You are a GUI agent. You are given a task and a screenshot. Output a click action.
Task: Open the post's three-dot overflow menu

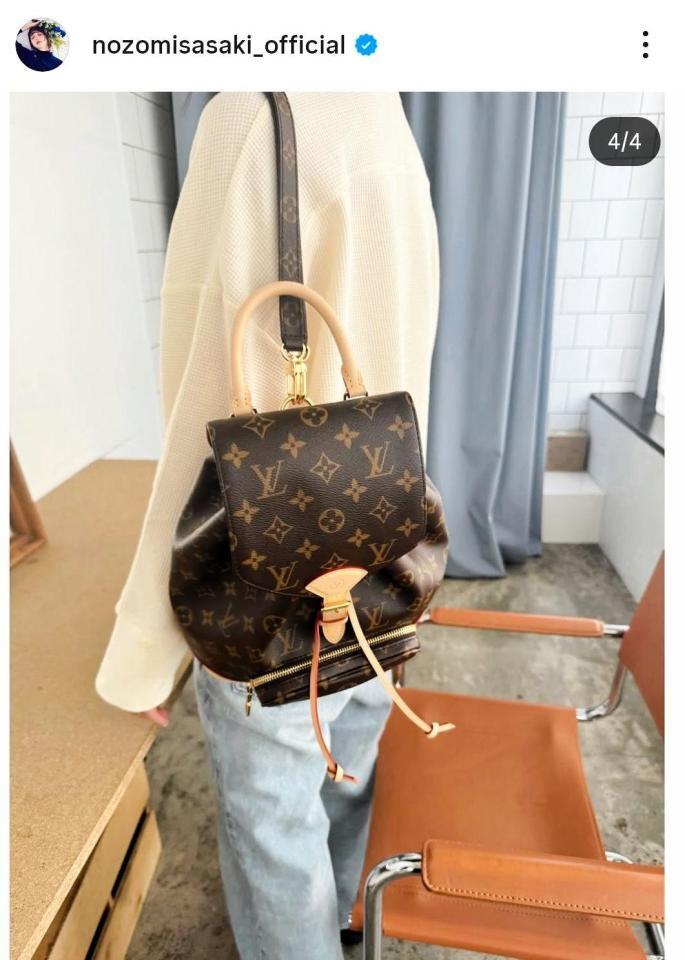645,45
